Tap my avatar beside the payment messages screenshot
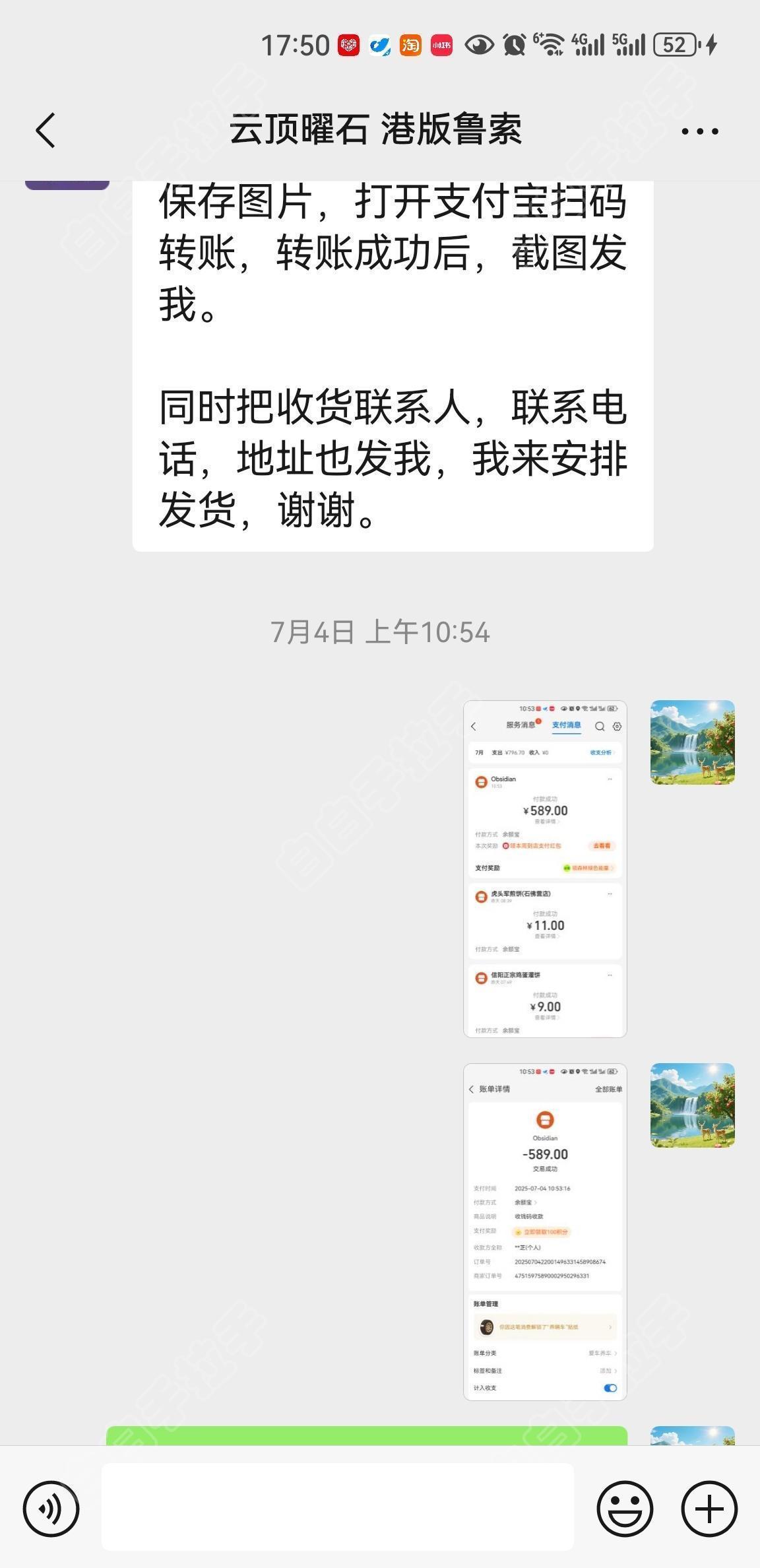 click(x=692, y=742)
